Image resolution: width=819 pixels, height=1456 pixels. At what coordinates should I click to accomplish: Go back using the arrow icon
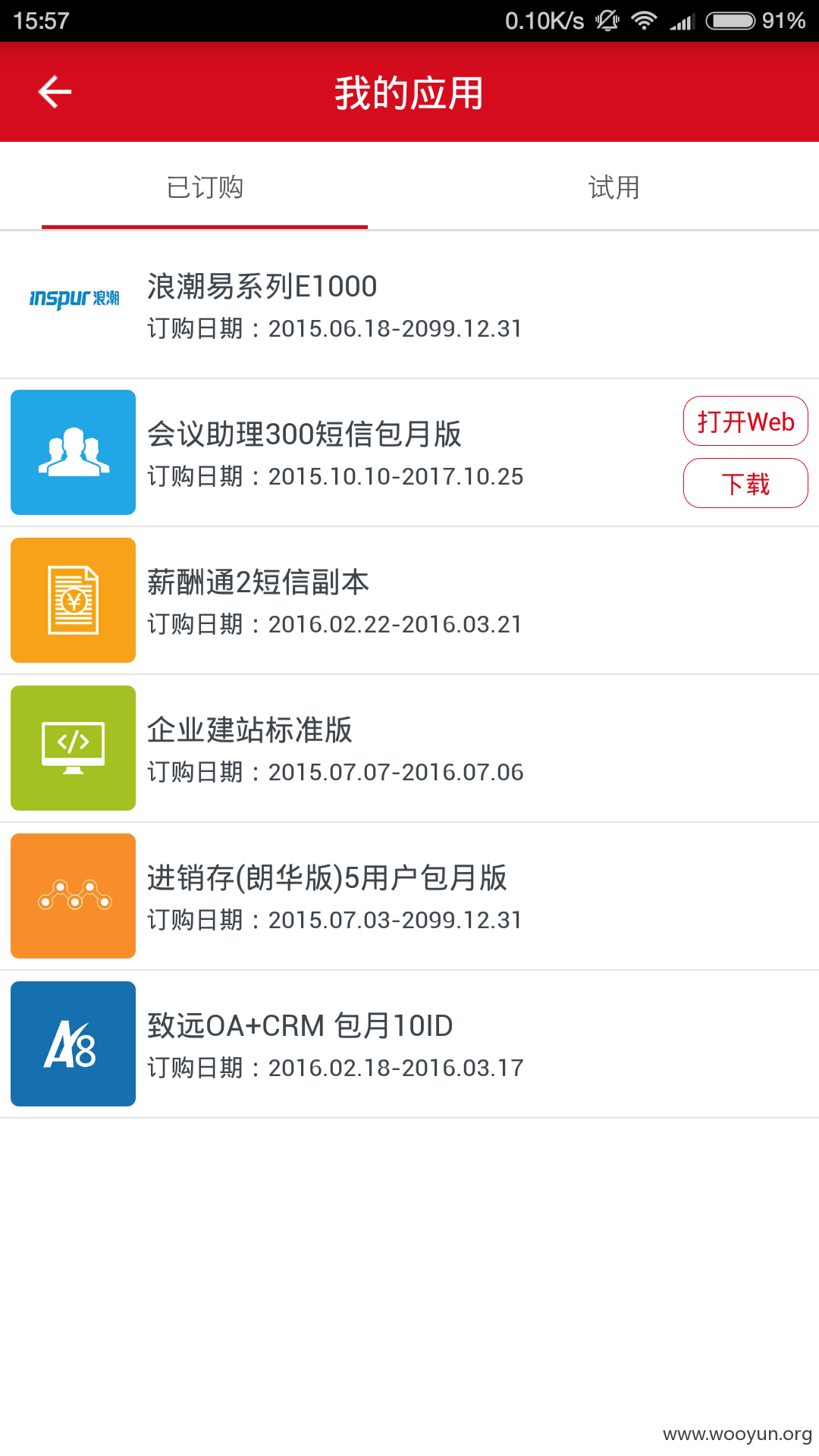coord(55,93)
